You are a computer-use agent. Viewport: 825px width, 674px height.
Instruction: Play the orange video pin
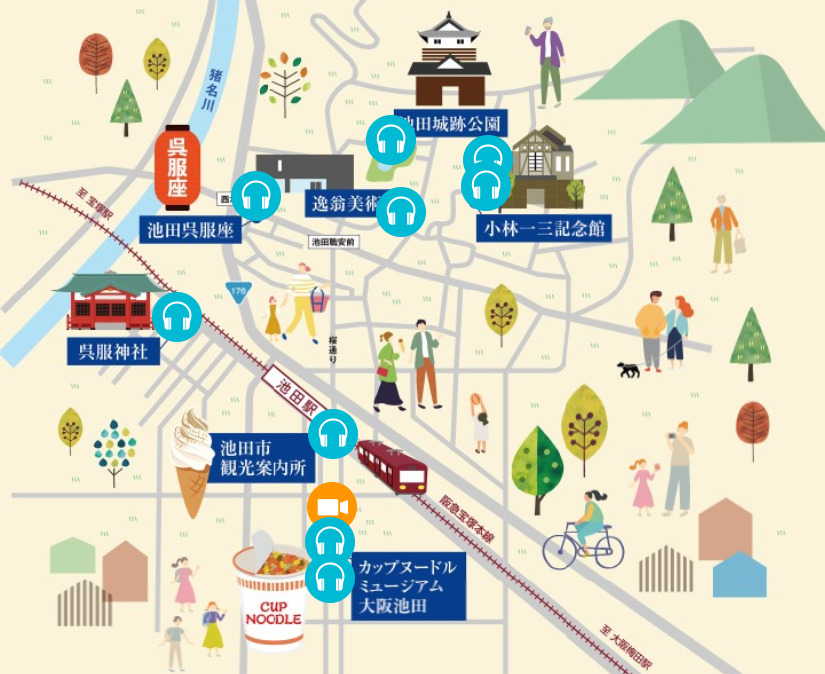click(330, 507)
